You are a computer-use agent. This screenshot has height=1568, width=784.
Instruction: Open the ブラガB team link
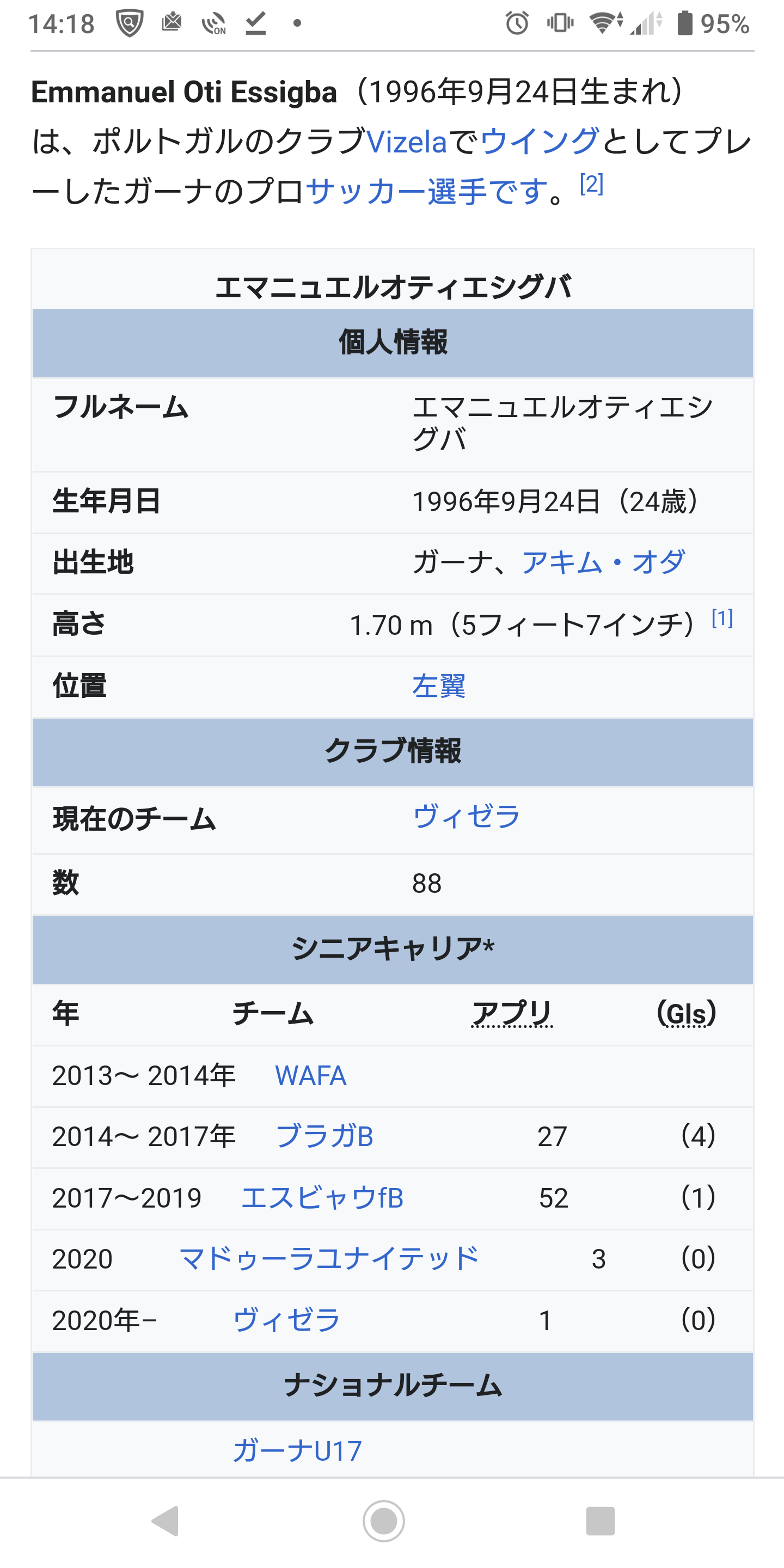[x=324, y=1136]
